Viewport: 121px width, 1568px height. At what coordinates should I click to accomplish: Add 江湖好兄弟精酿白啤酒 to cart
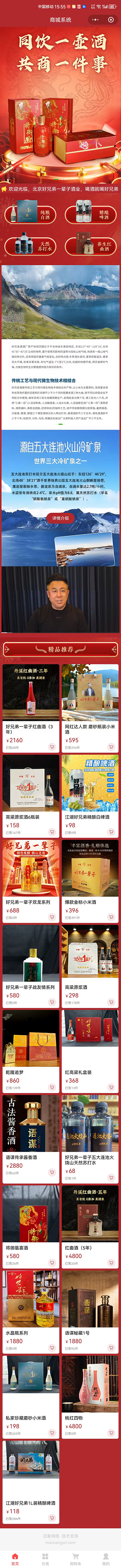click(111, 832)
